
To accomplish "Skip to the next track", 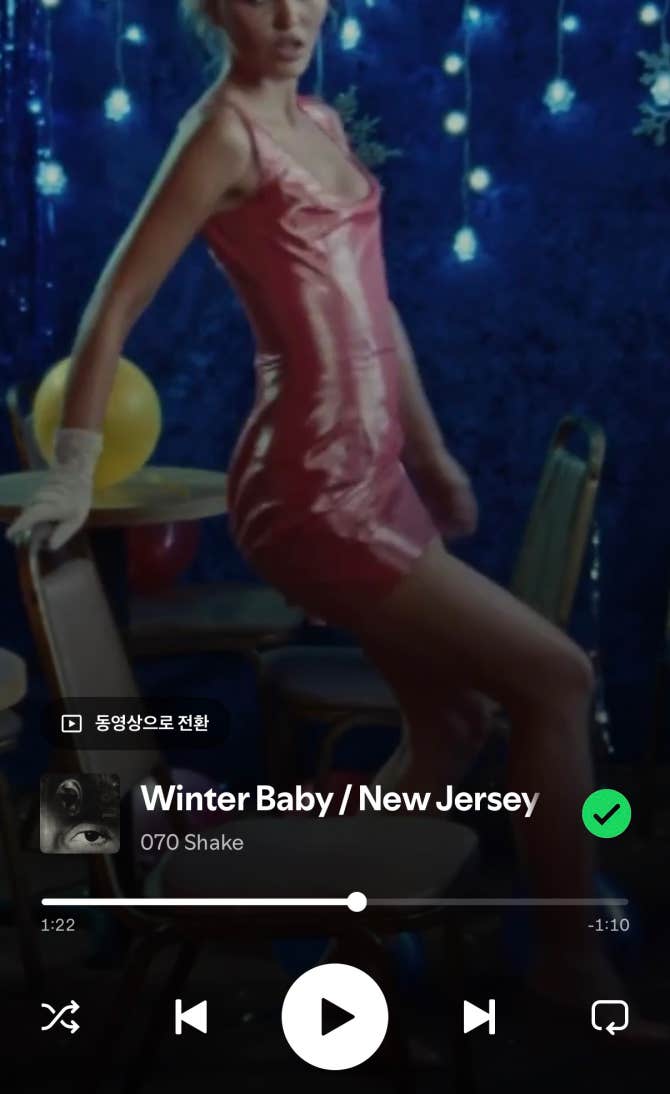I will coord(479,1017).
